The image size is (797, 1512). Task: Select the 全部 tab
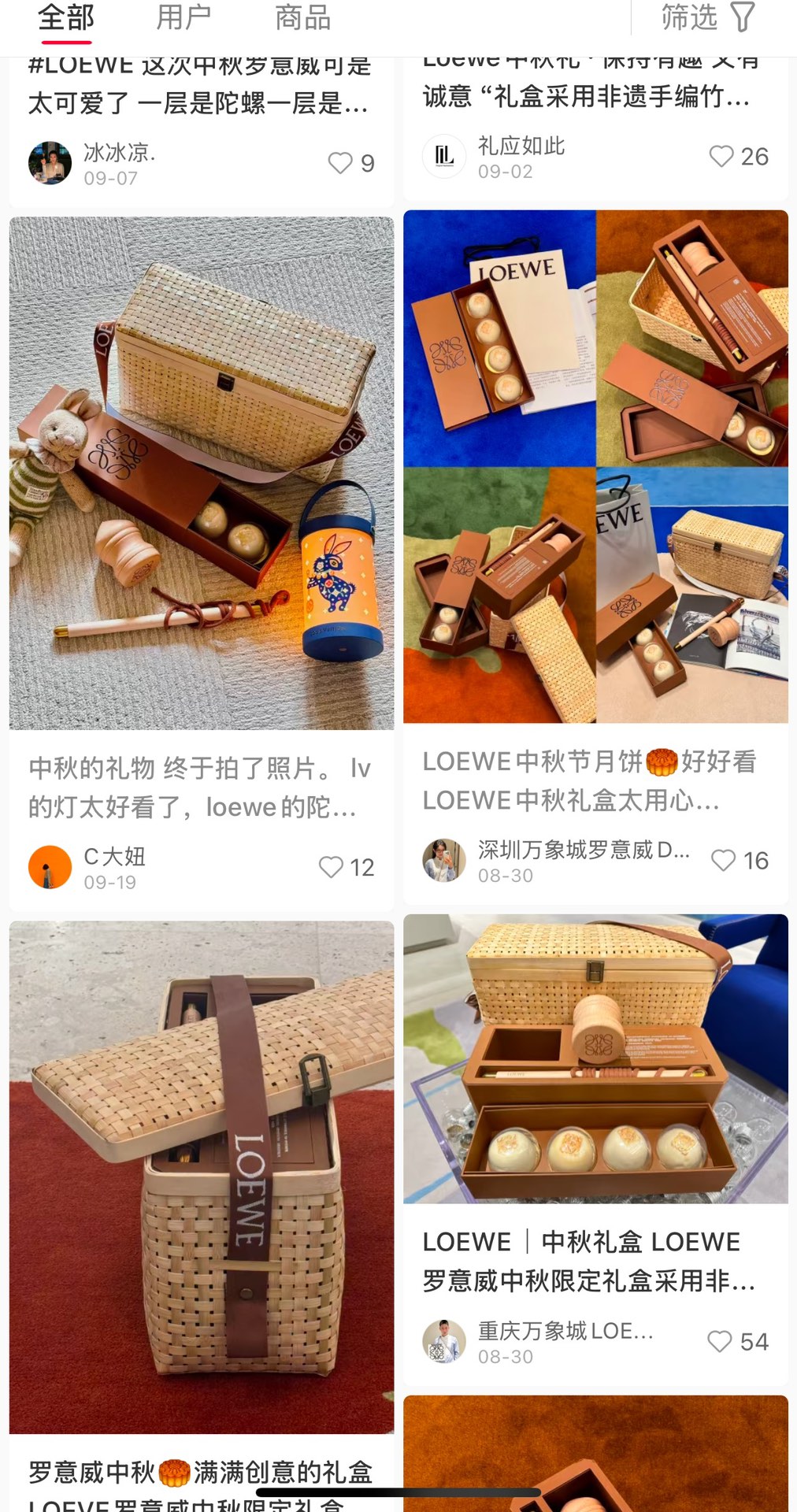coord(66,17)
